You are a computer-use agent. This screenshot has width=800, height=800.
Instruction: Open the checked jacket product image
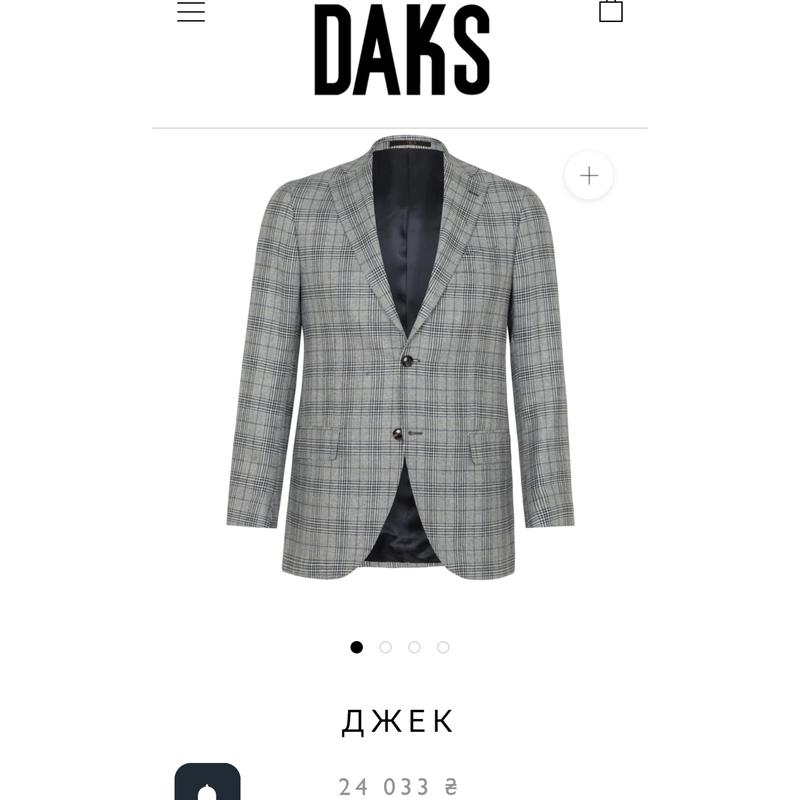tap(400, 360)
